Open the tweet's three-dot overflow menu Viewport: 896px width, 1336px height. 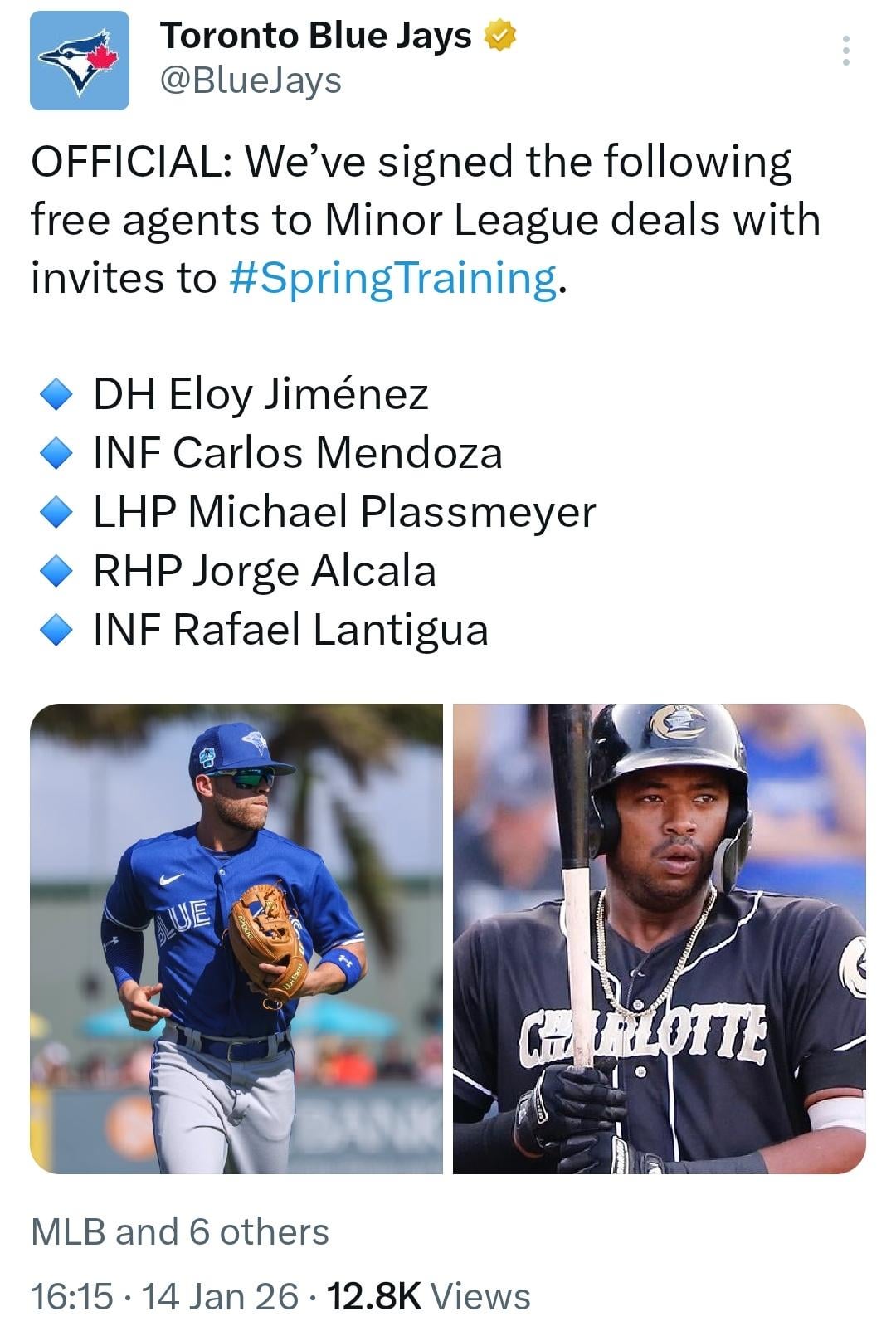(x=845, y=51)
